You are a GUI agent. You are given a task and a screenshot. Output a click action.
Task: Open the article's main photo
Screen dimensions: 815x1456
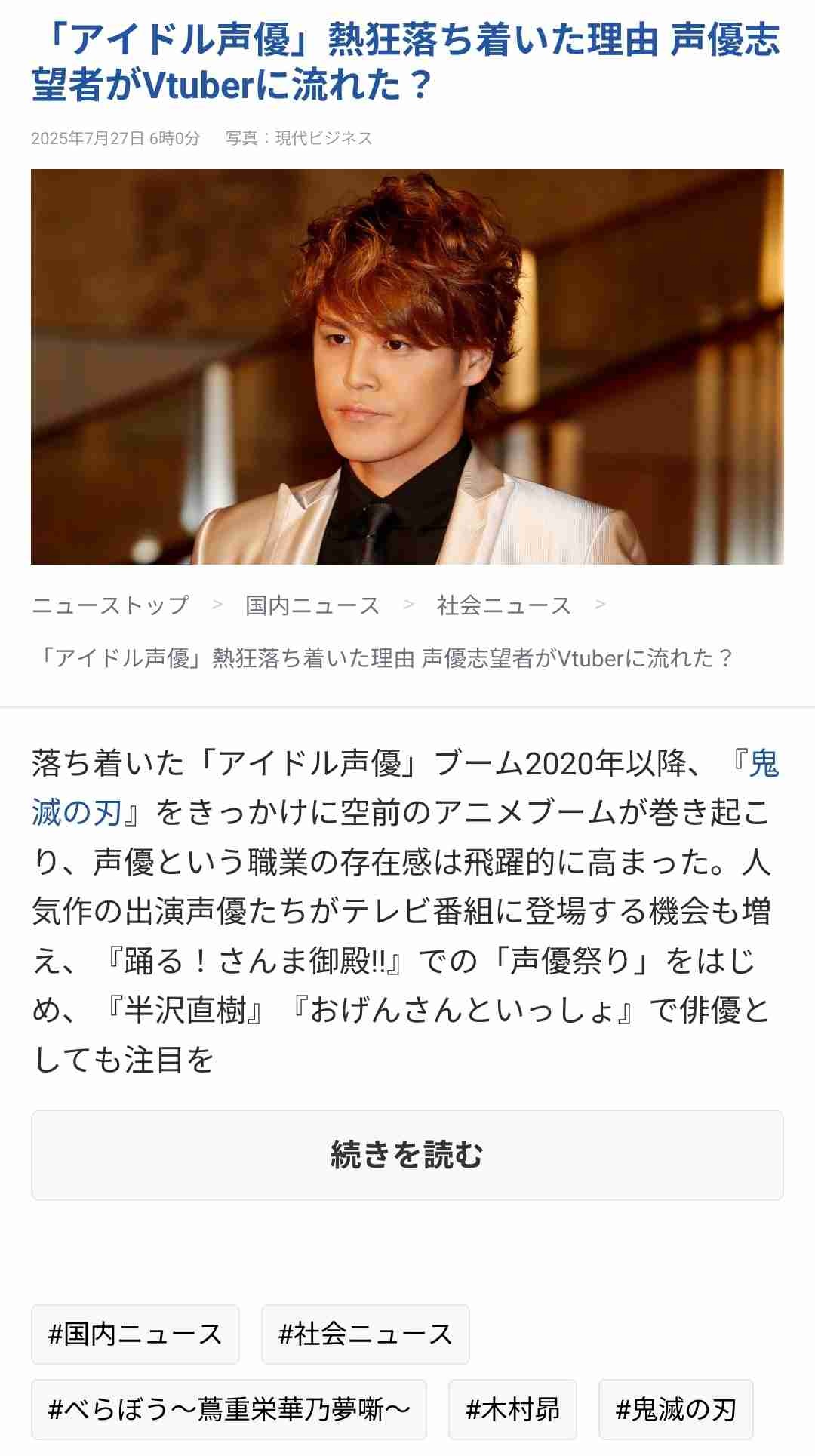coord(407,366)
